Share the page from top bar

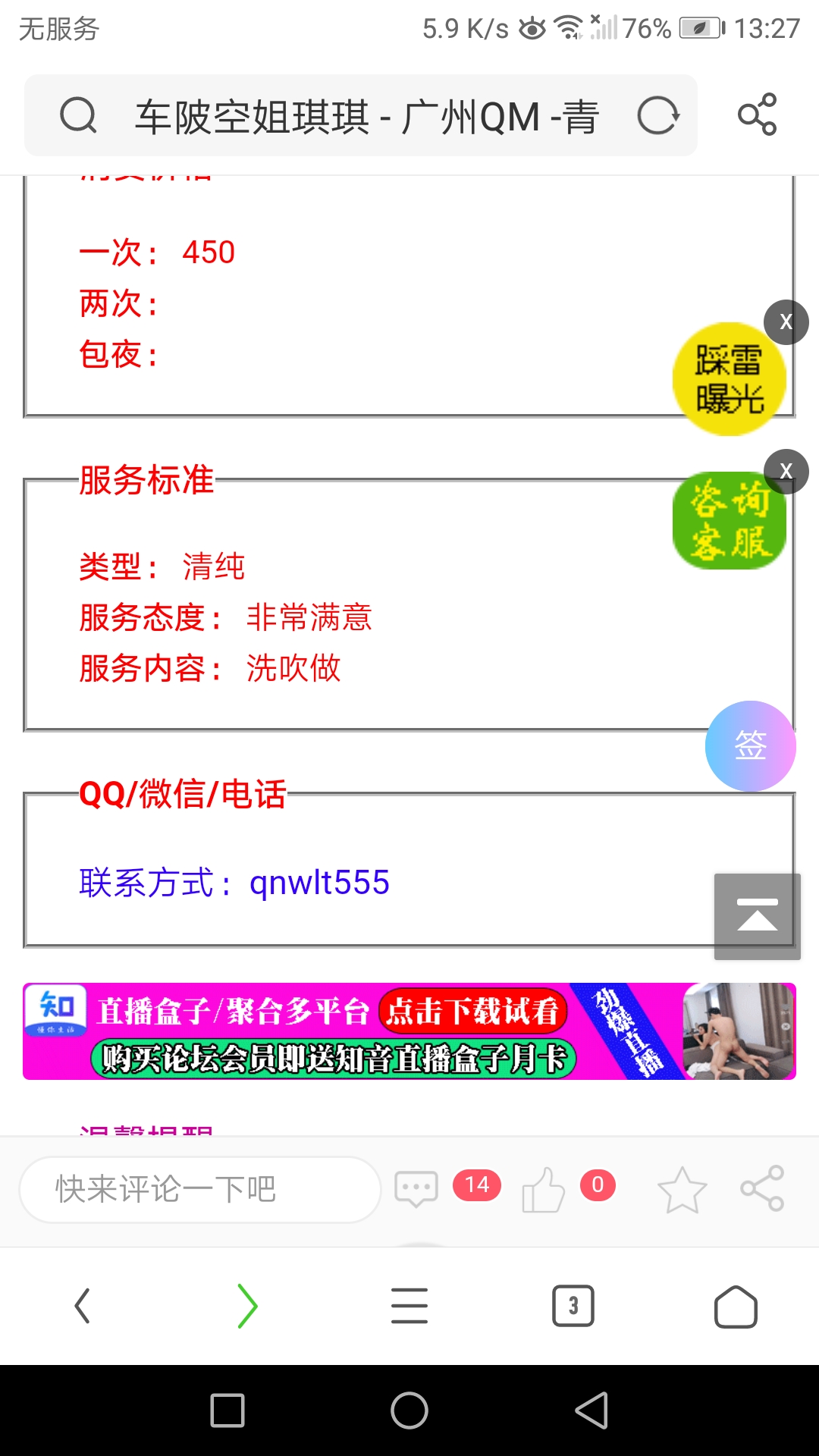757,115
